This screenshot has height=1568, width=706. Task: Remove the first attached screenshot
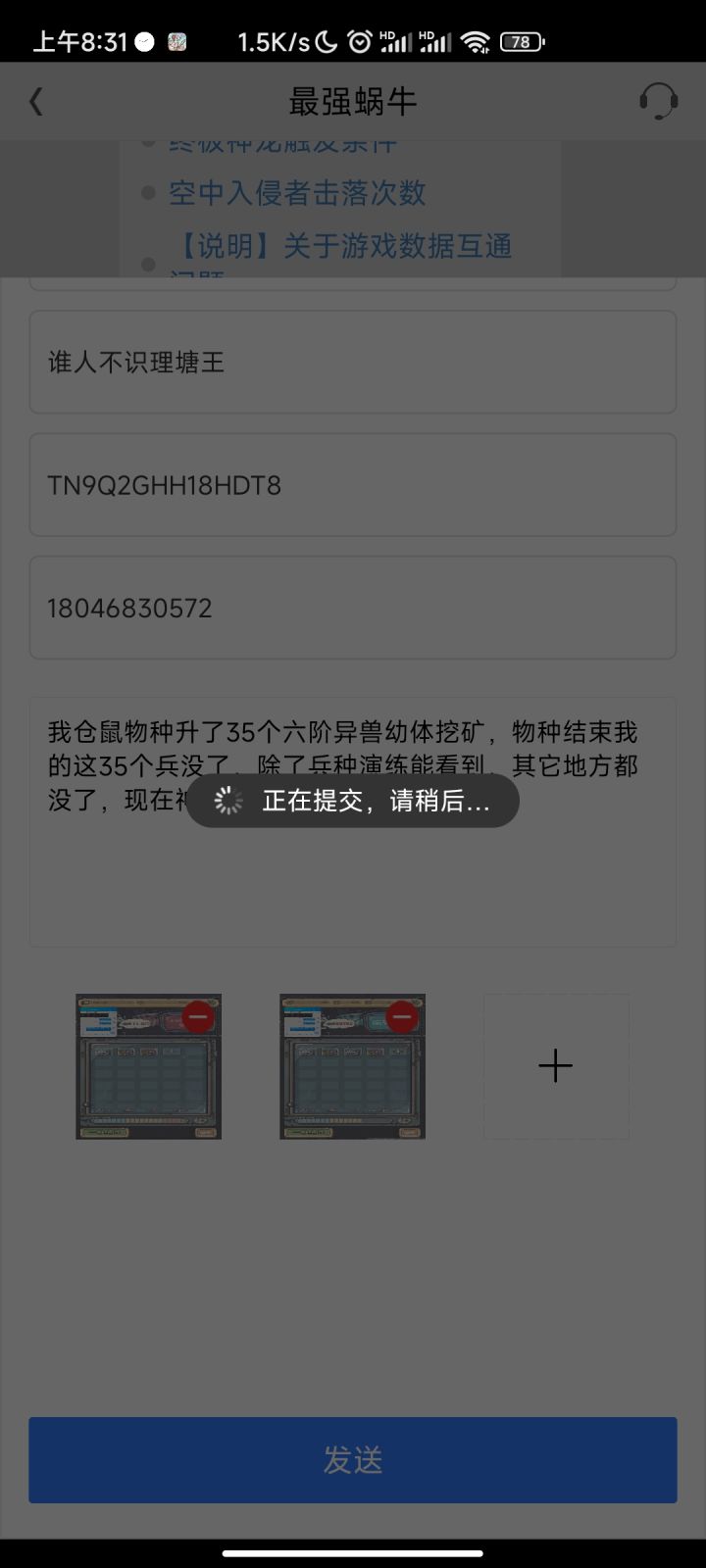[x=198, y=1017]
